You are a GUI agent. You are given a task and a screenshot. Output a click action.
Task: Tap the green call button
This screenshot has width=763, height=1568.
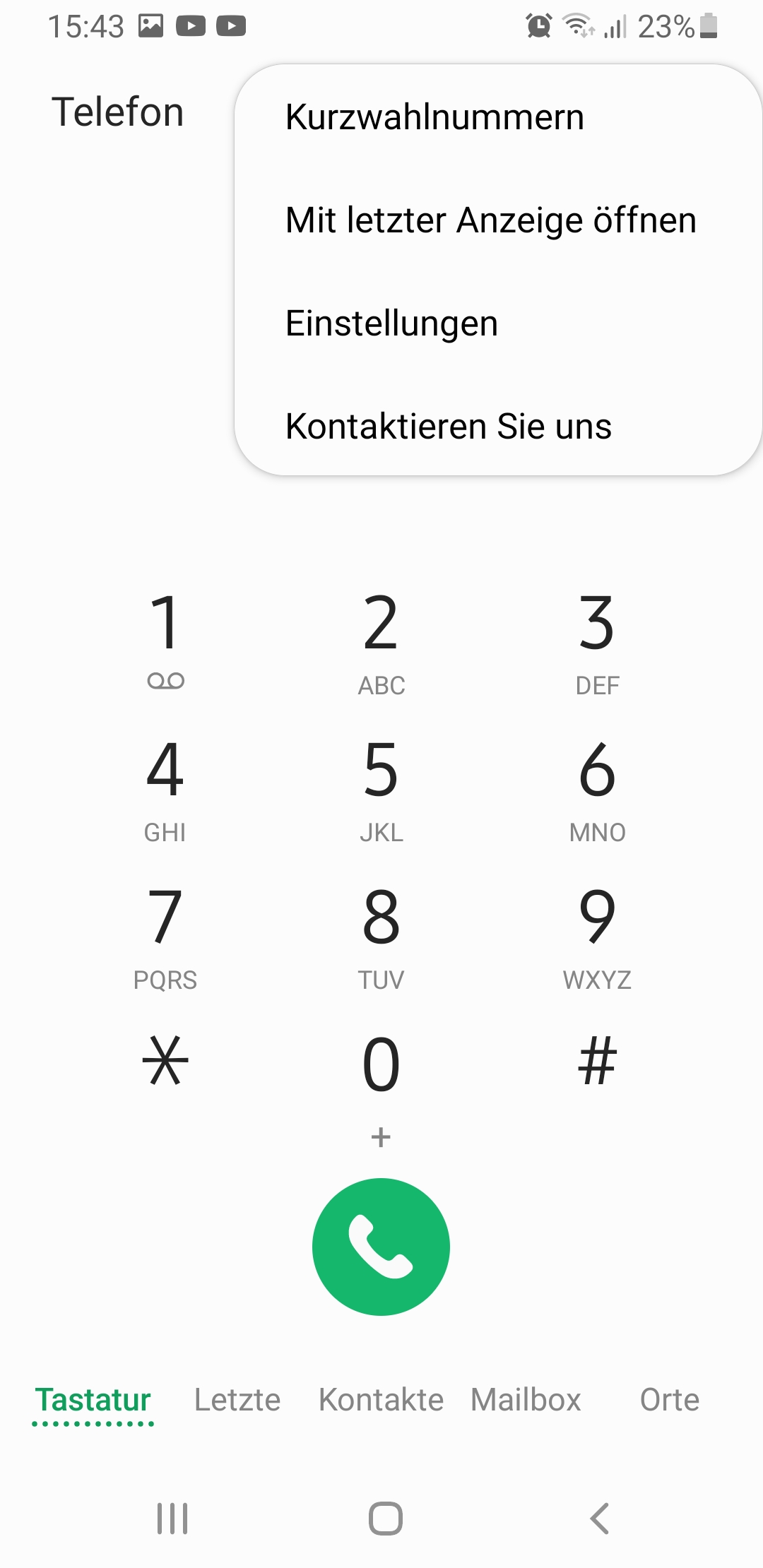pyautogui.click(x=381, y=1247)
